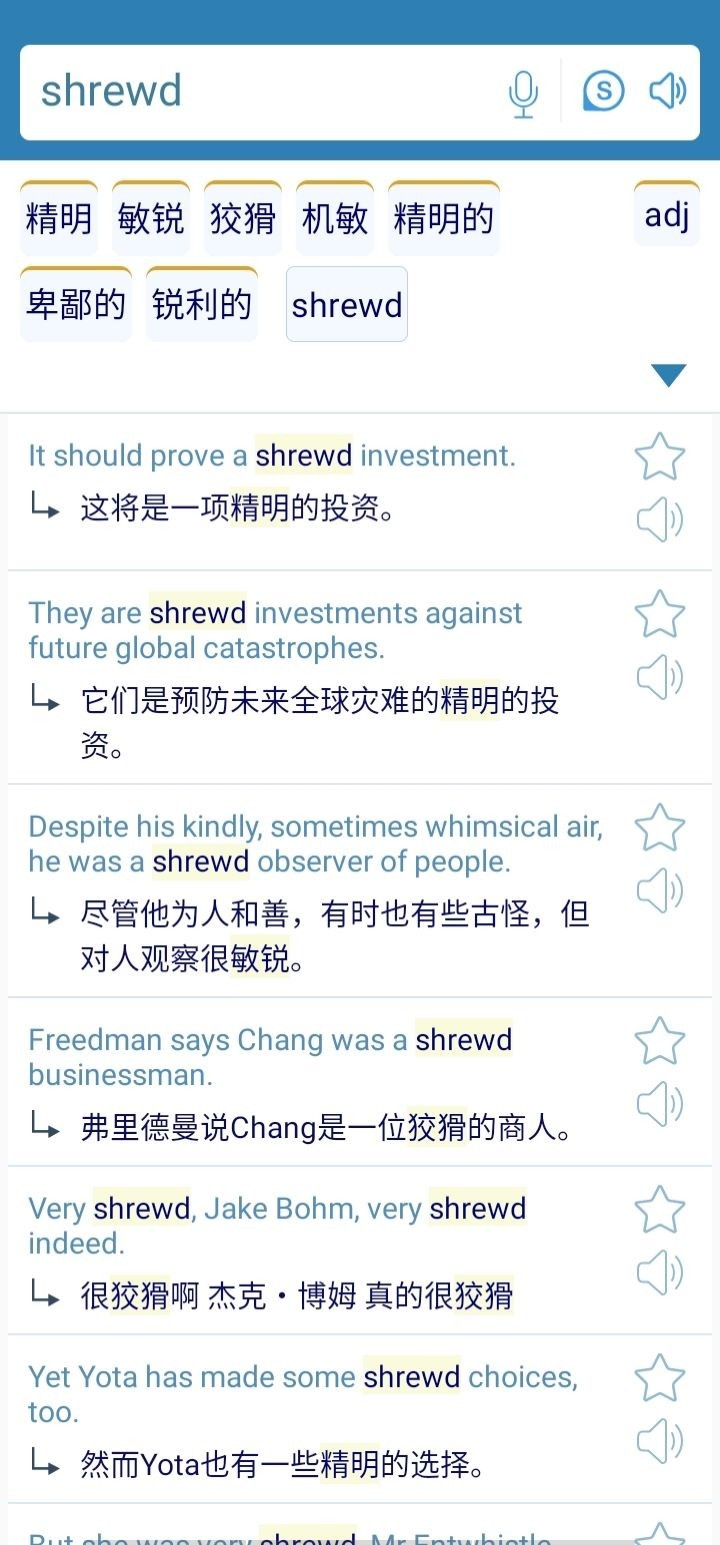Select the 狡猾 translation chip

tap(242, 217)
